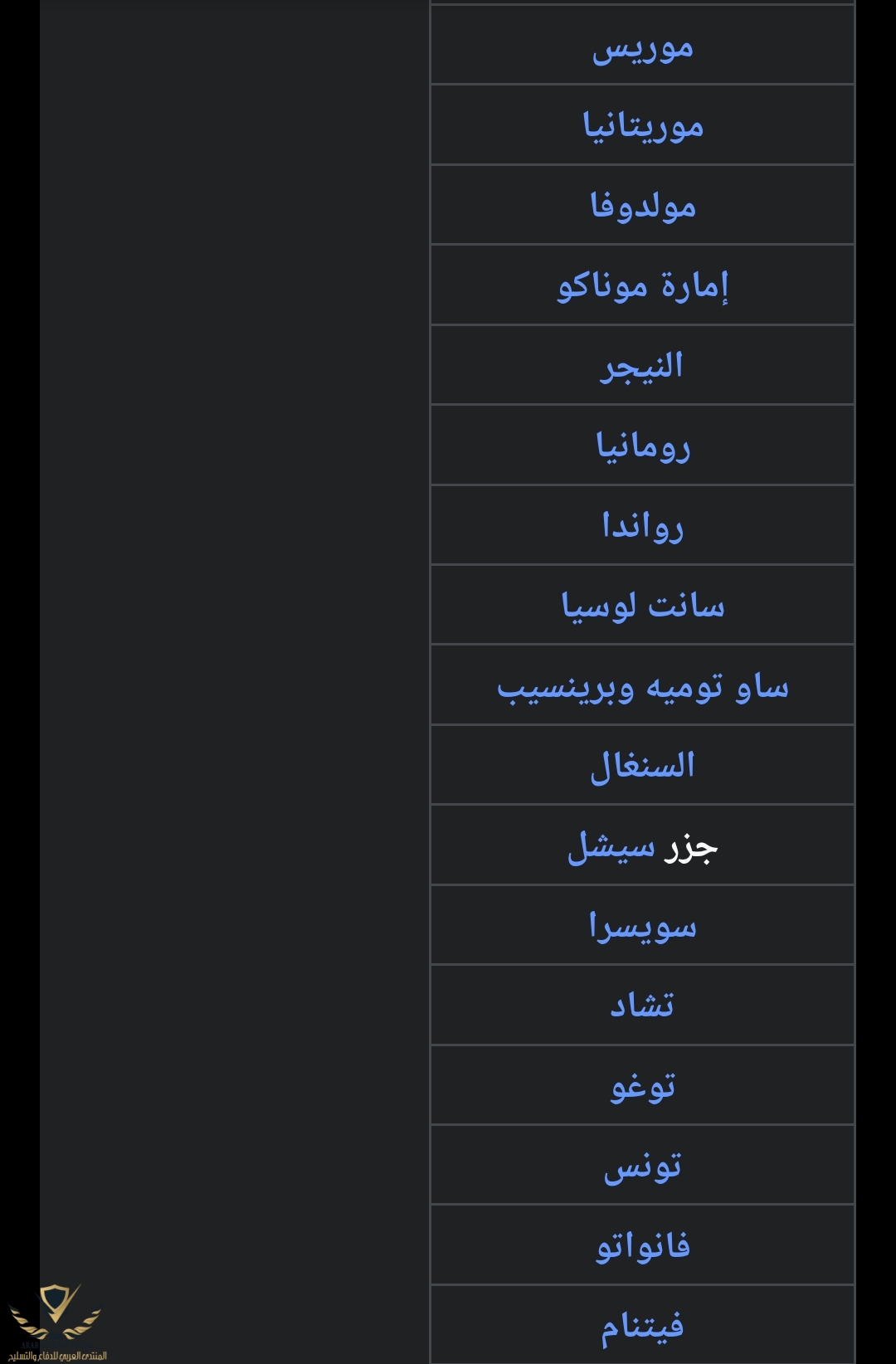Viewport: 896px width, 1364px height.
Task: Open the ساو توميه وبرينسيب link
Action: 643,687
